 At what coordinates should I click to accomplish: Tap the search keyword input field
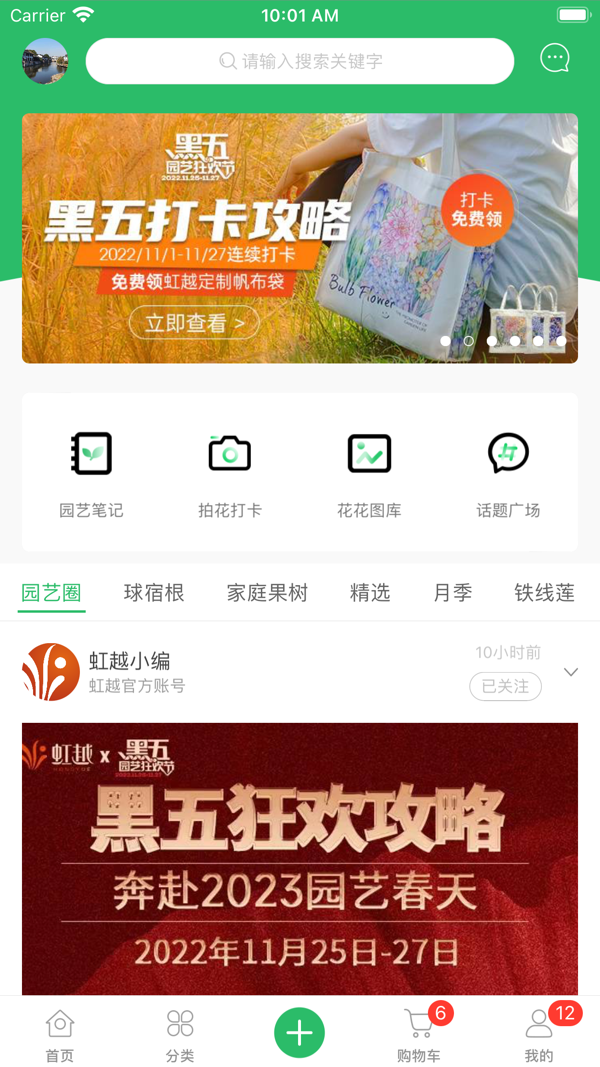tap(300, 61)
